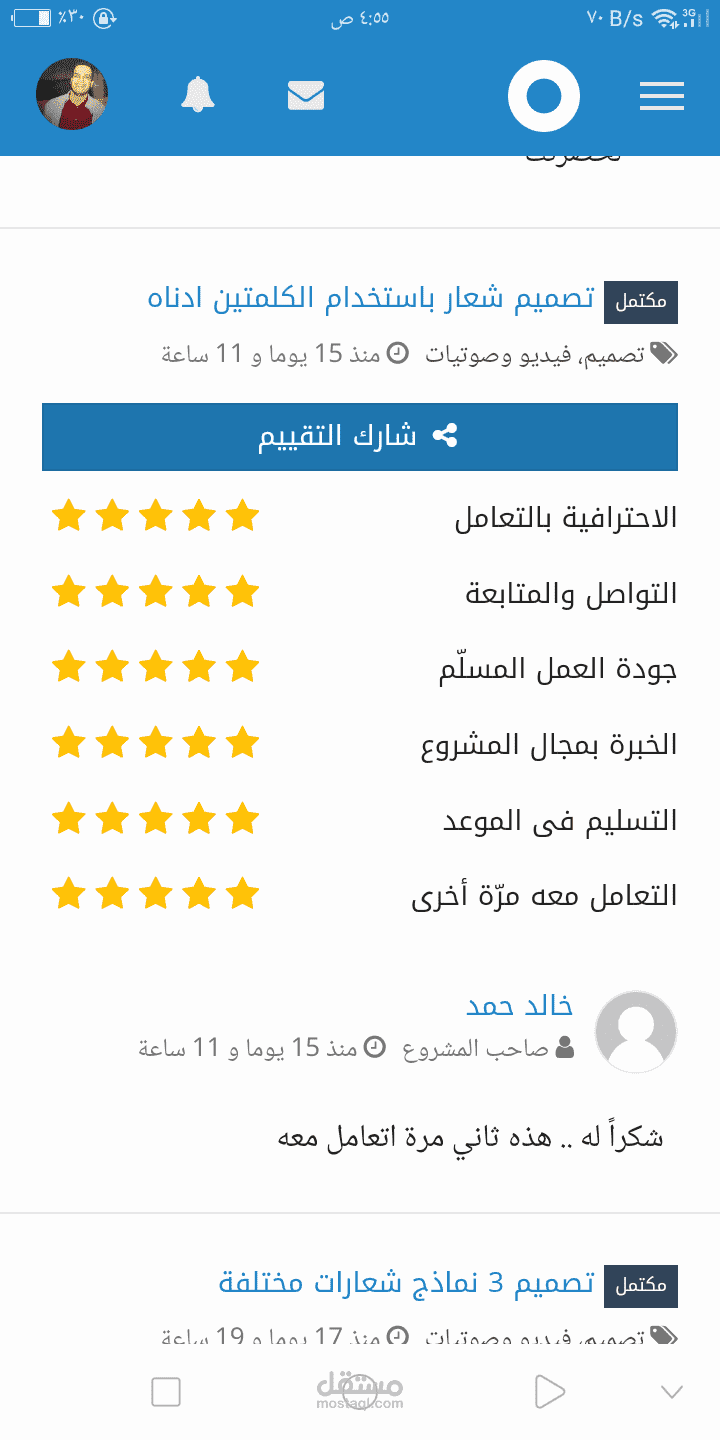The width and height of the screenshot is (720, 1440).
Task: Tap the system recent apps square
Action: 166,1391
